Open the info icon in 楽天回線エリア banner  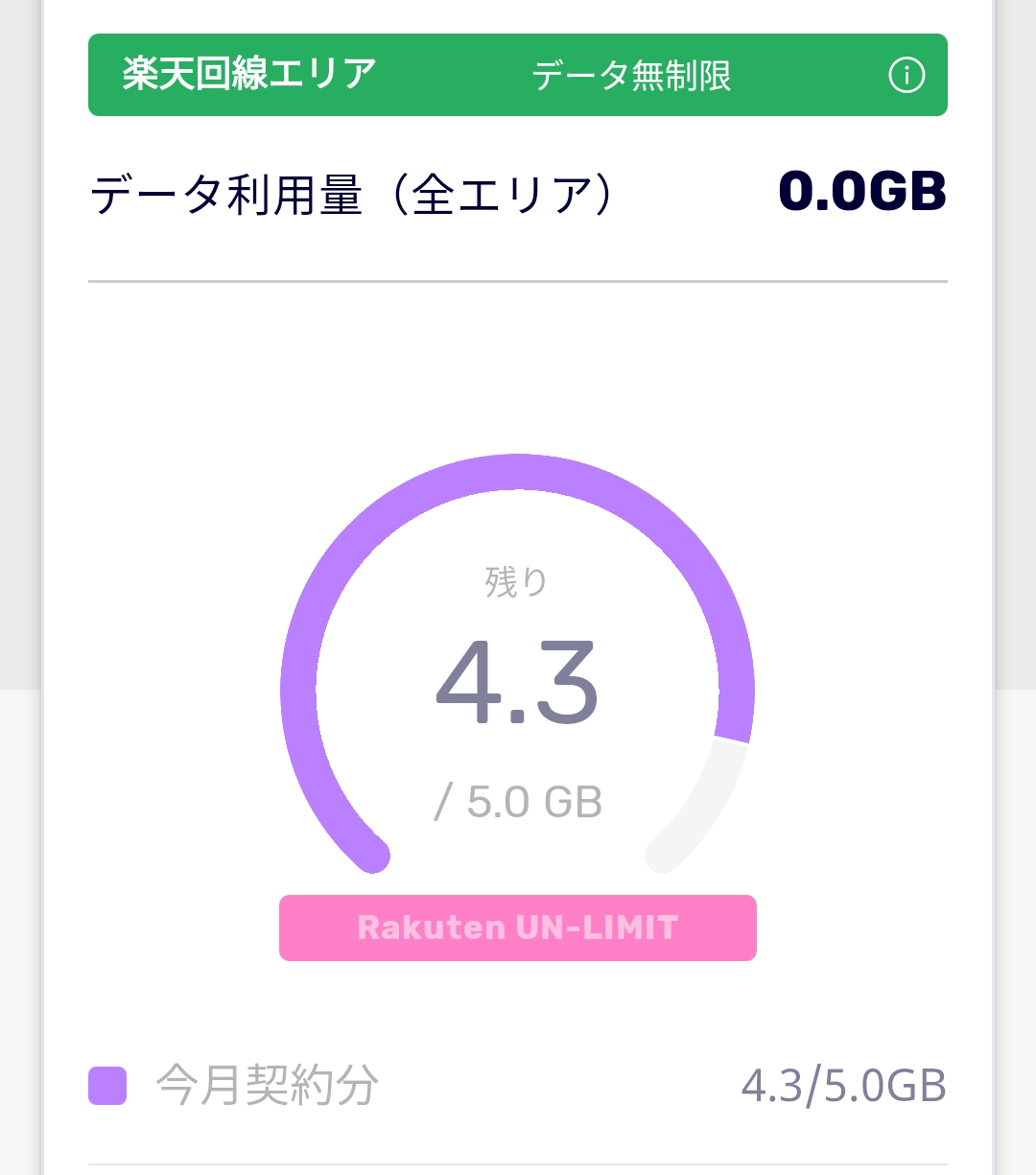906,75
